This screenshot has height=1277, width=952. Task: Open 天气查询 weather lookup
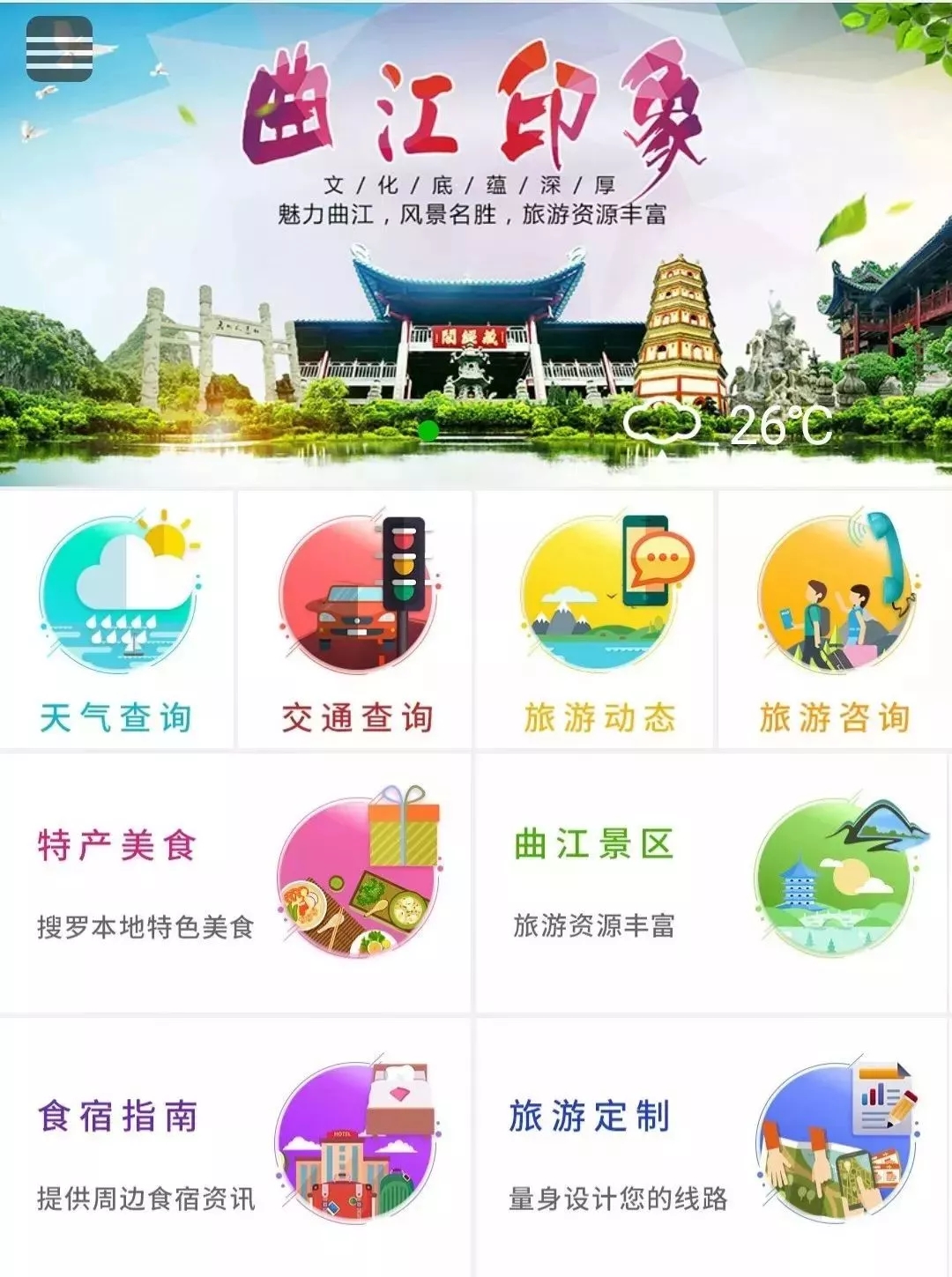[x=116, y=620]
